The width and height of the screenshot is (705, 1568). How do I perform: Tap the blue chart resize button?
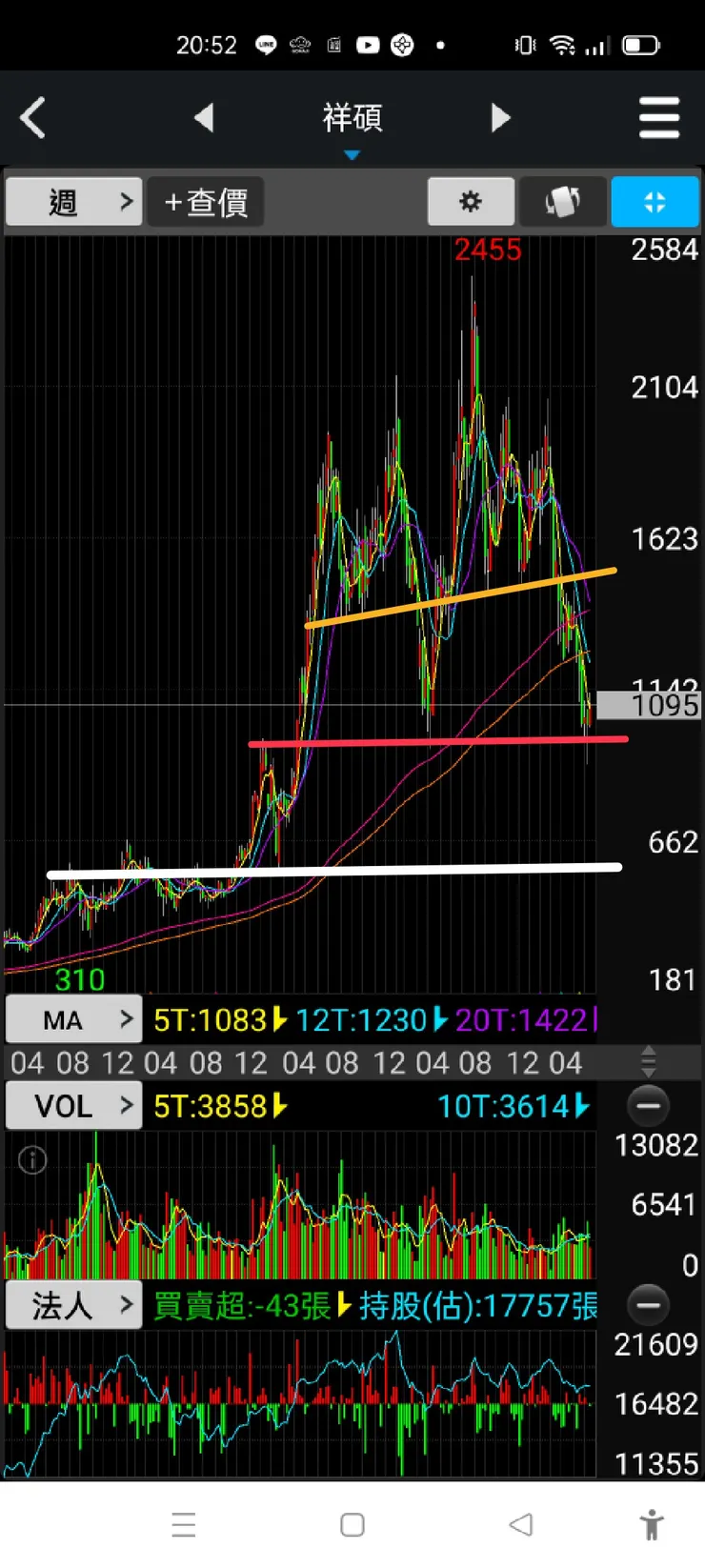[x=655, y=202]
